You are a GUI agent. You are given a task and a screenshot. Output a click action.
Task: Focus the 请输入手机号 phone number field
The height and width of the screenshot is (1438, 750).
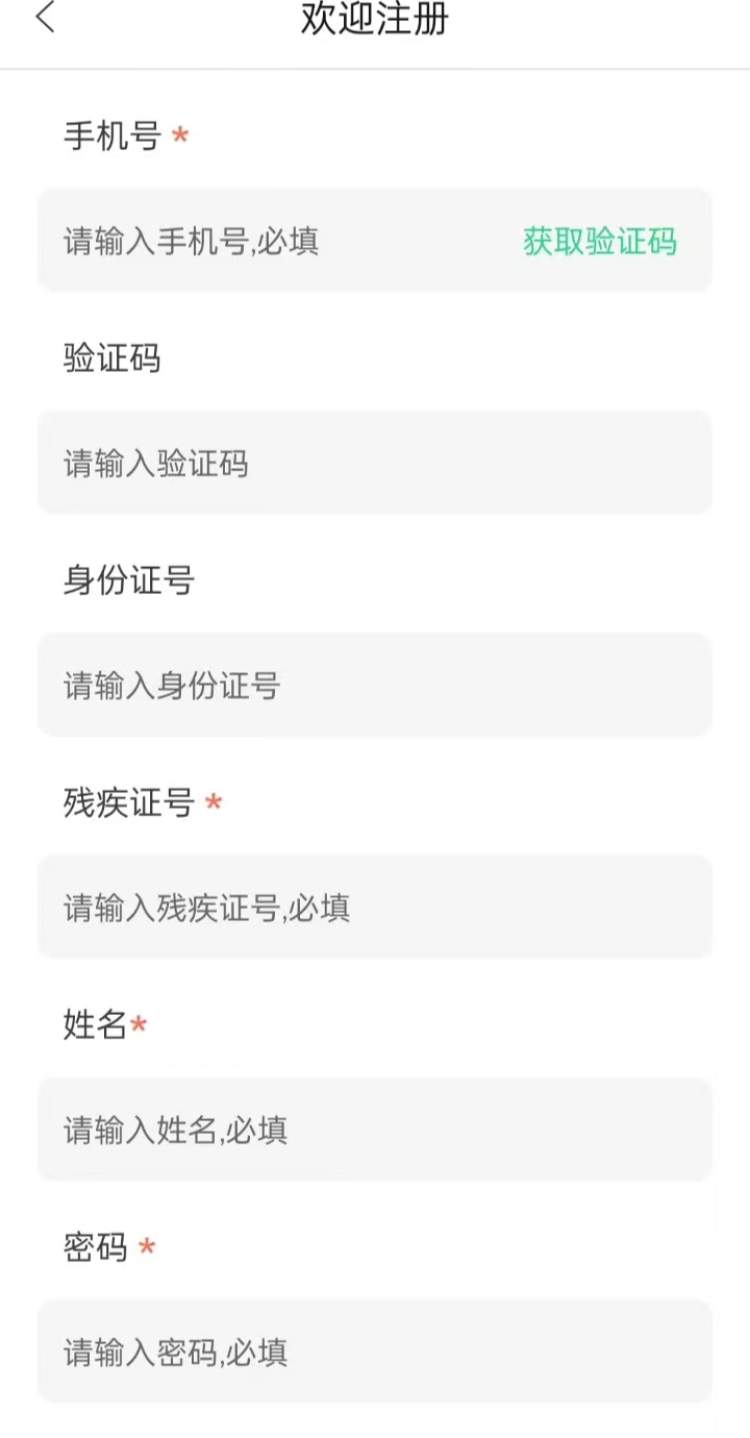374,240
